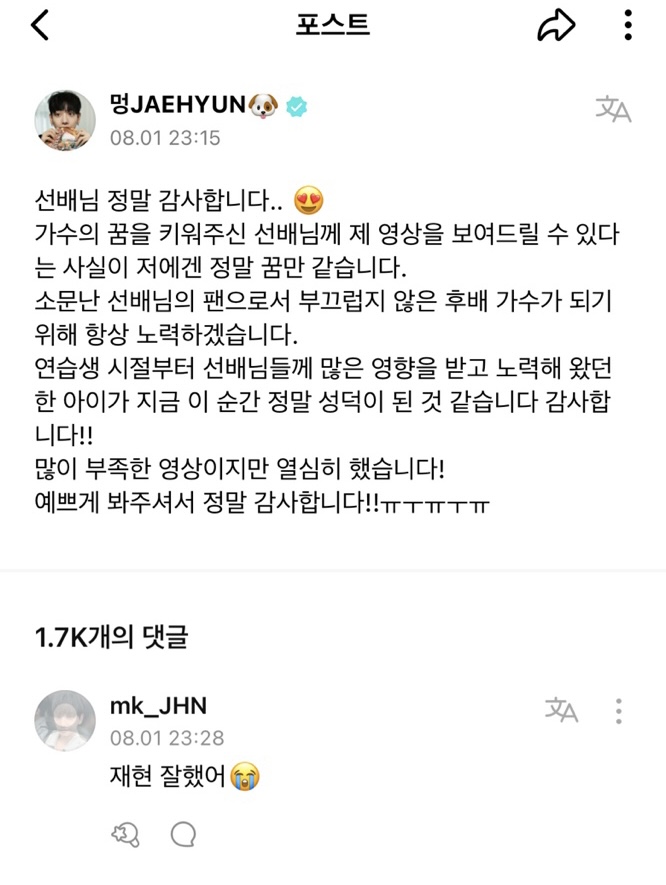The width and height of the screenshot is (666, 885).
Task: Translate mk_JHN's comment
Action: (x=562, y=710)
